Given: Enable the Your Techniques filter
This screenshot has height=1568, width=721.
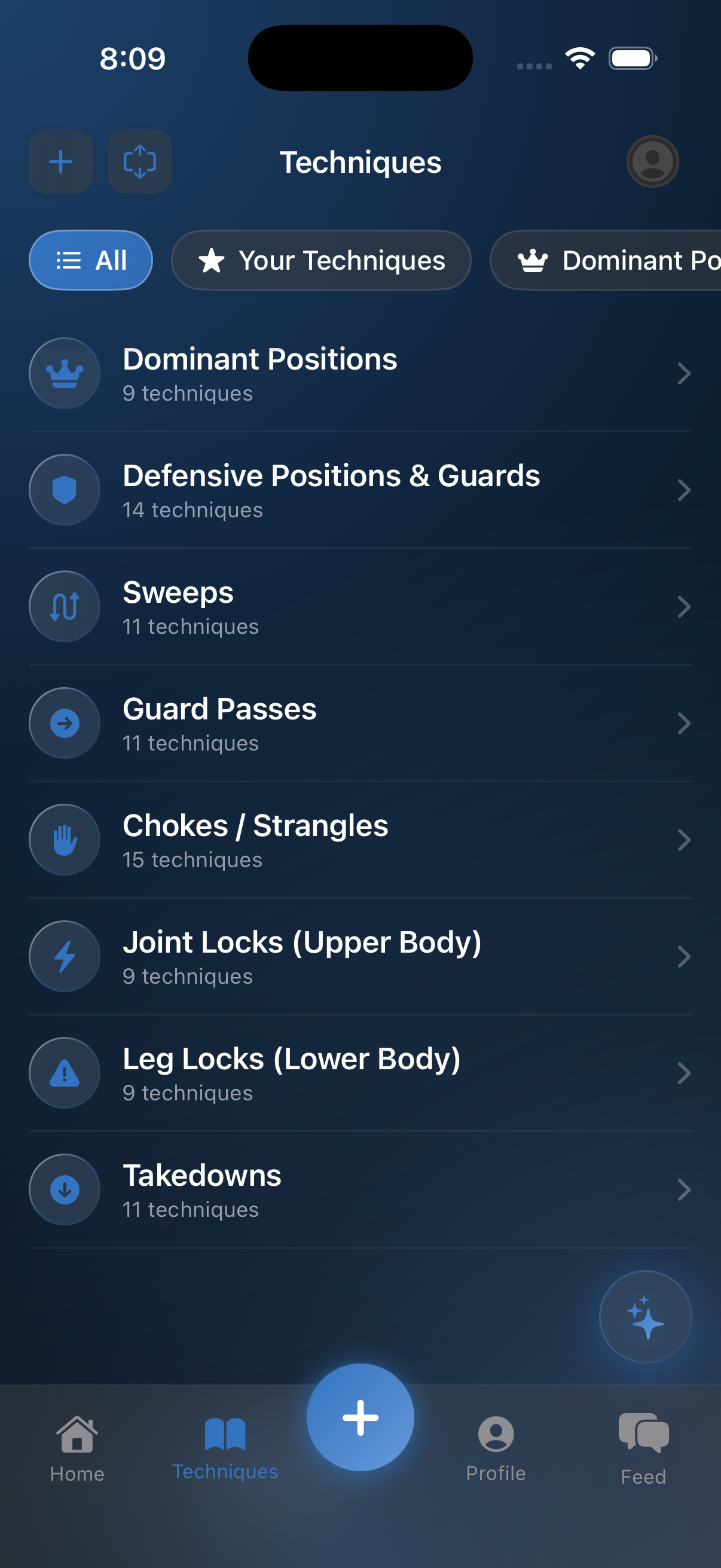Looking at the screenshot, I should (x=320, y=260).
